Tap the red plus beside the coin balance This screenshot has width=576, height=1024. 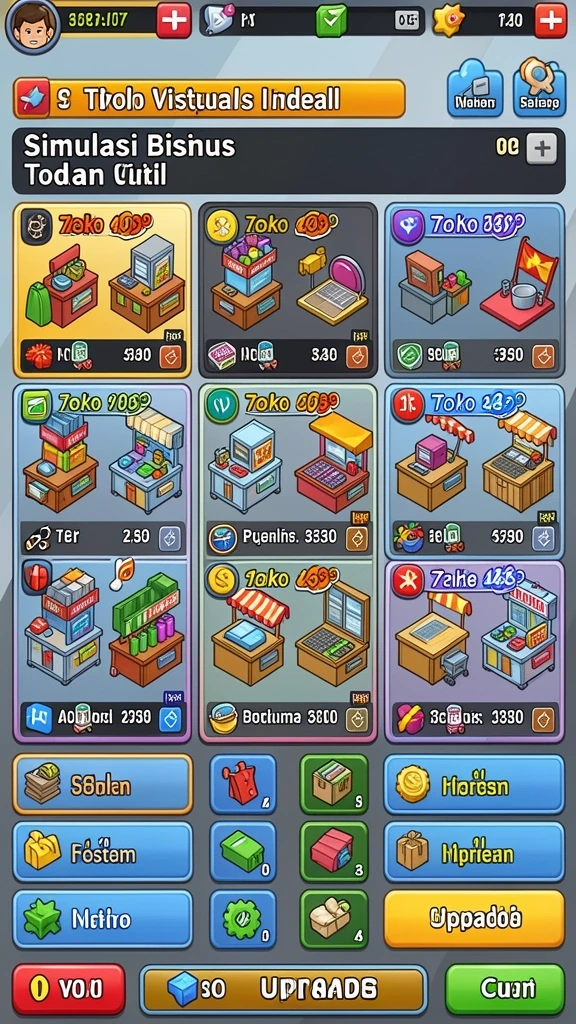pos(174,20)
